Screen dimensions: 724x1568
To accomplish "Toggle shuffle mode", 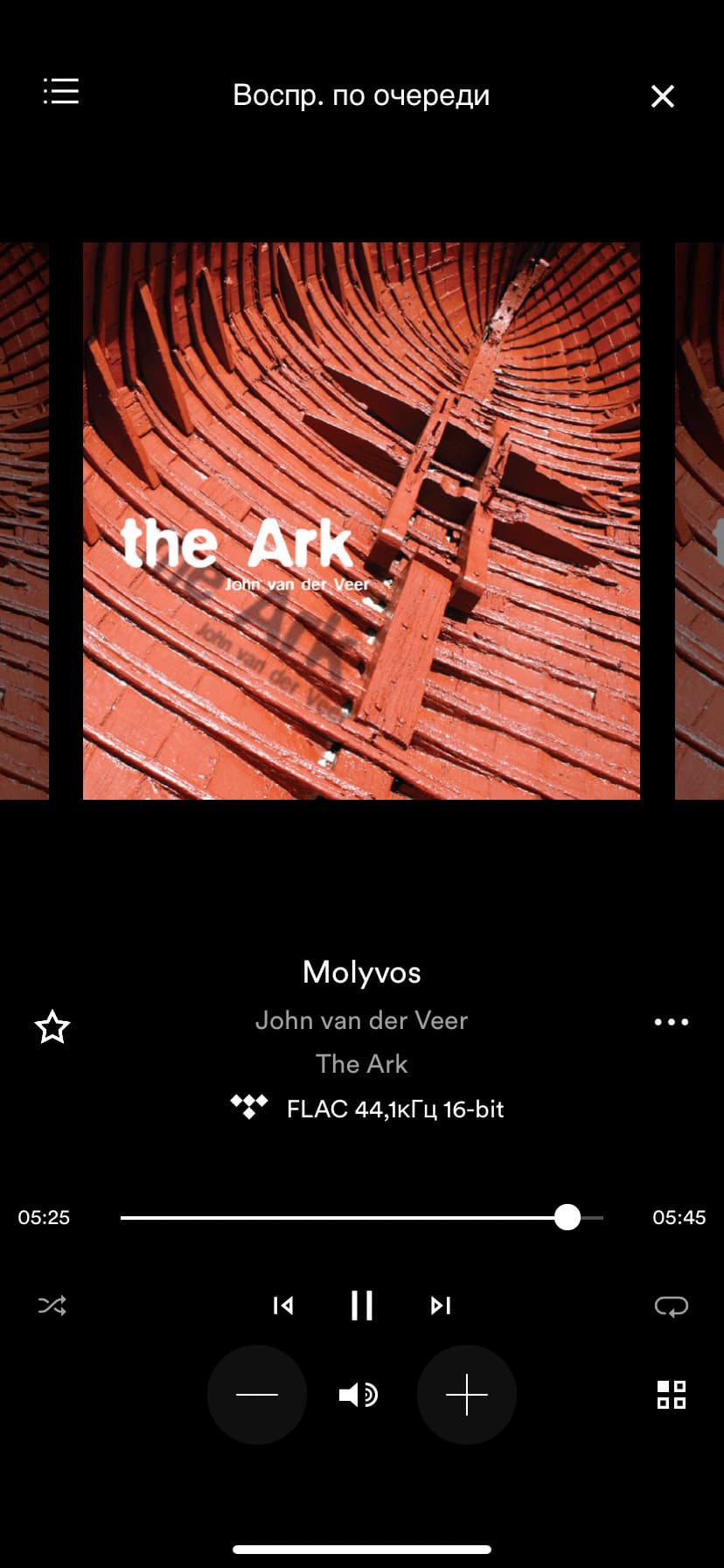I will [x=52, y=1306].
